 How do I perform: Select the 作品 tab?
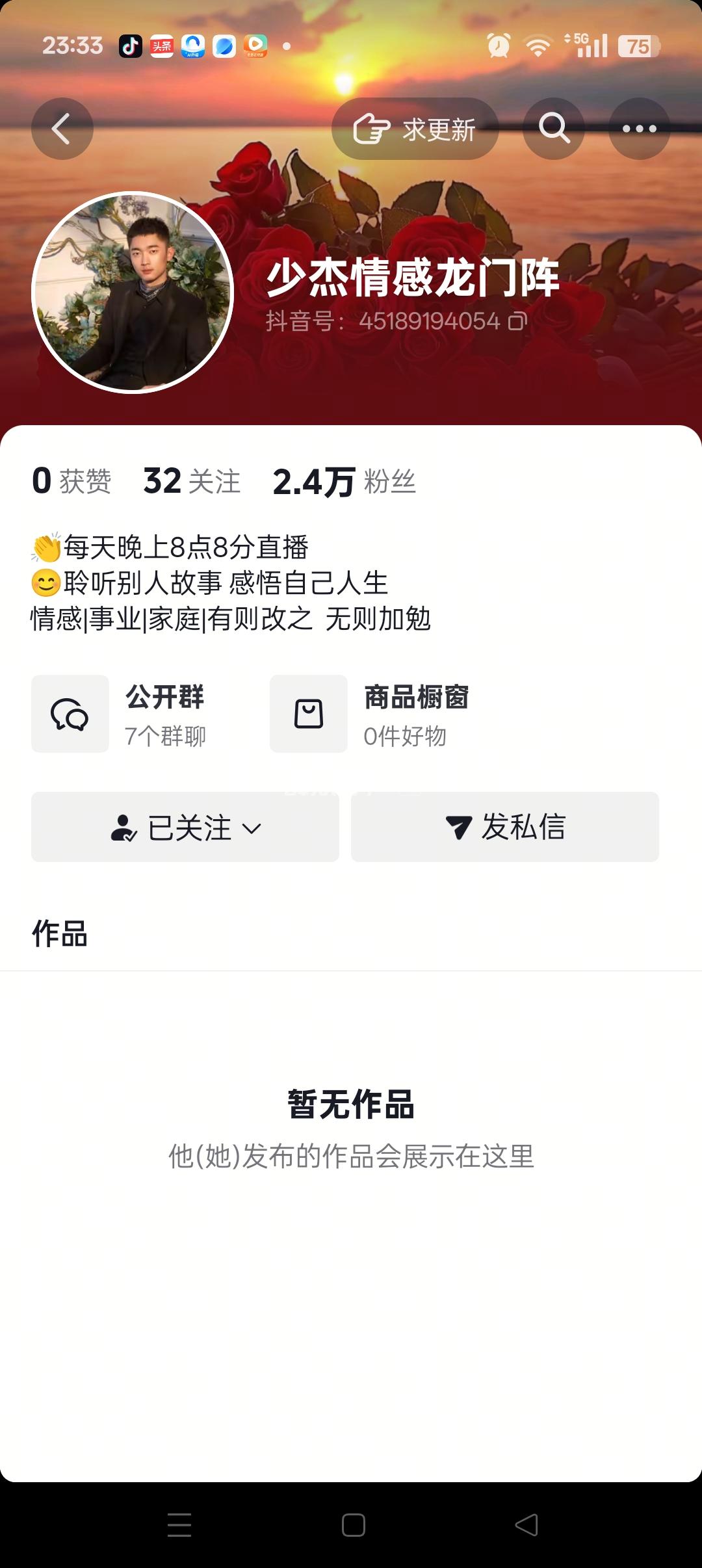pos(60,934)
